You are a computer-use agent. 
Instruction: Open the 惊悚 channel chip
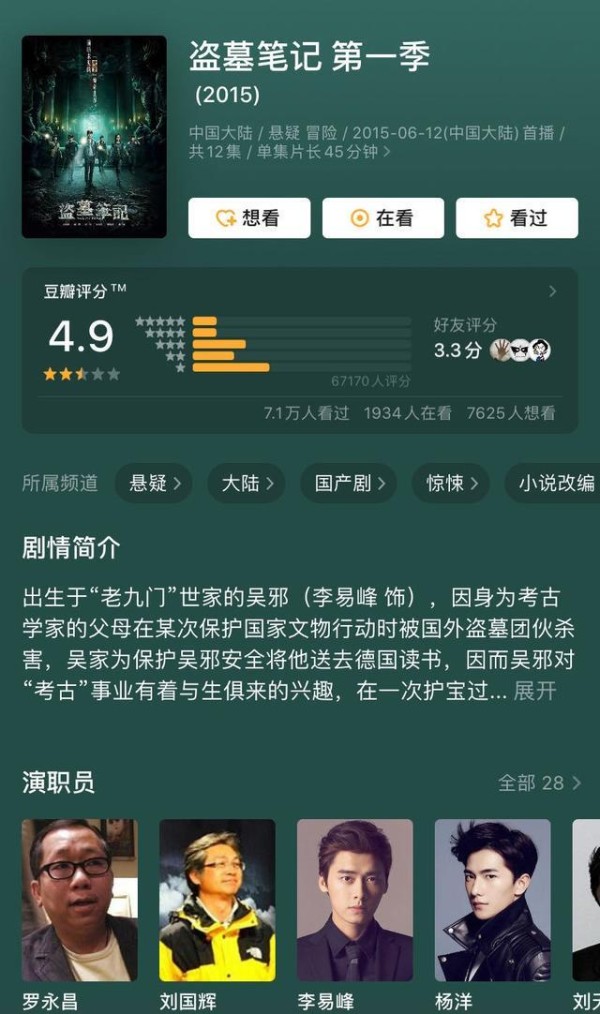coord(450,483)
